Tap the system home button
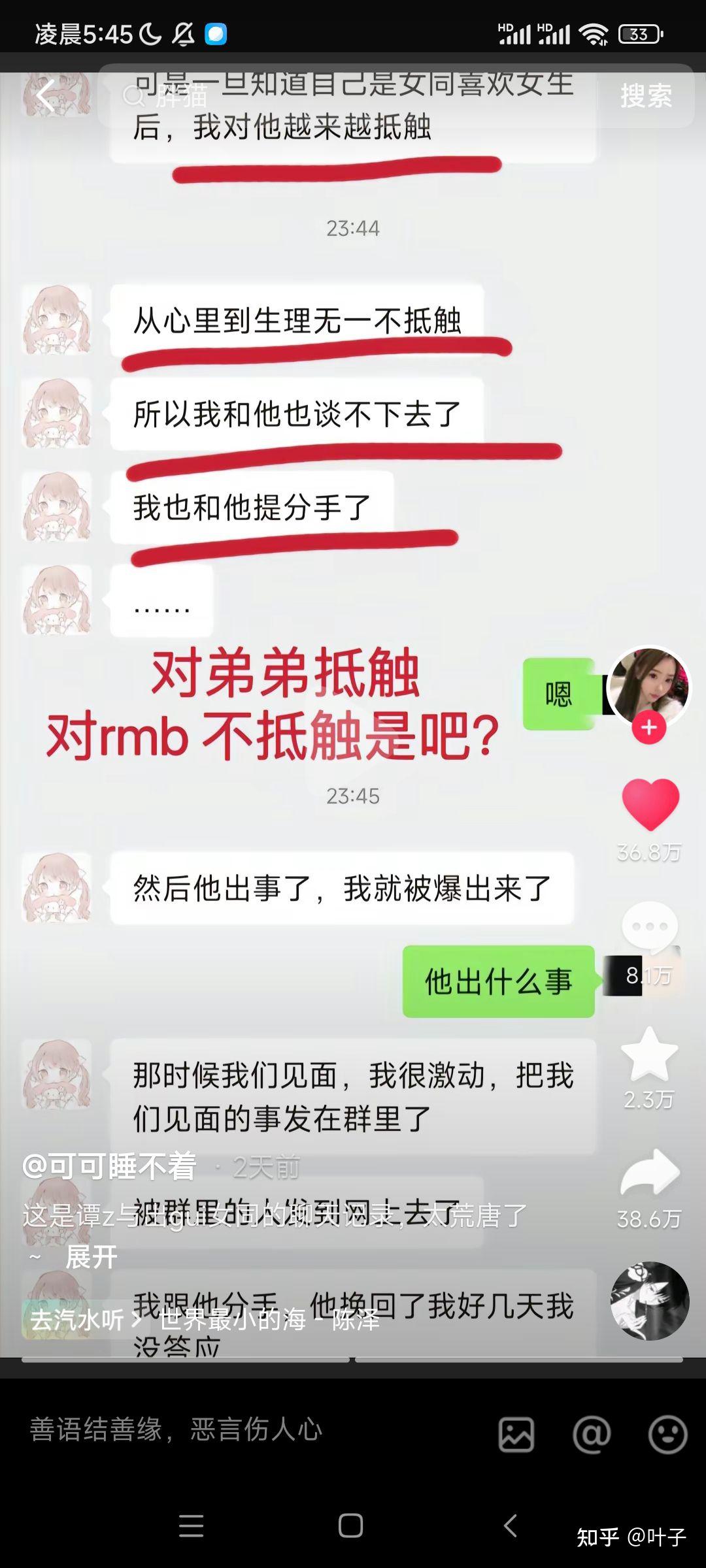 351,1526
